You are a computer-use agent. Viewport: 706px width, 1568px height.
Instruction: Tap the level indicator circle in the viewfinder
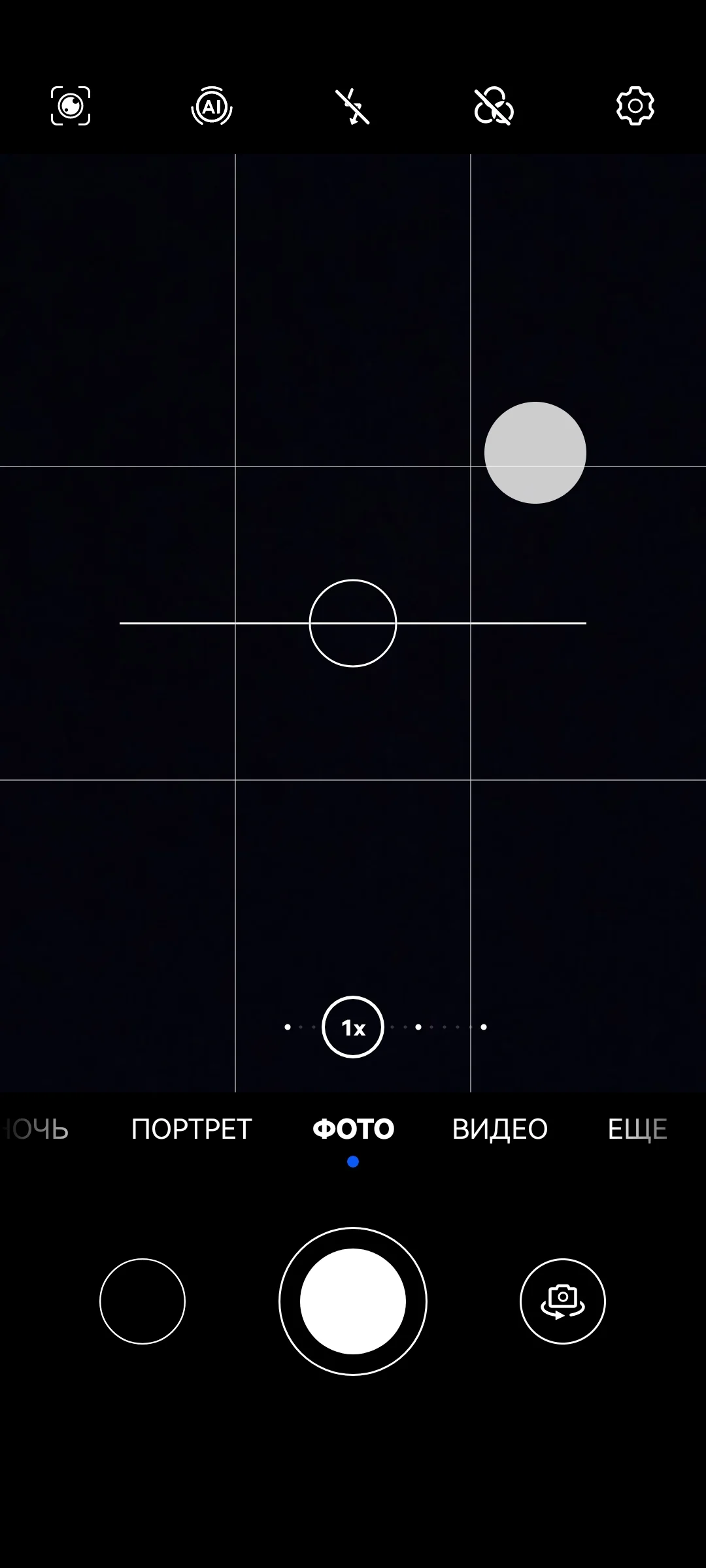(x=352, y=624)
